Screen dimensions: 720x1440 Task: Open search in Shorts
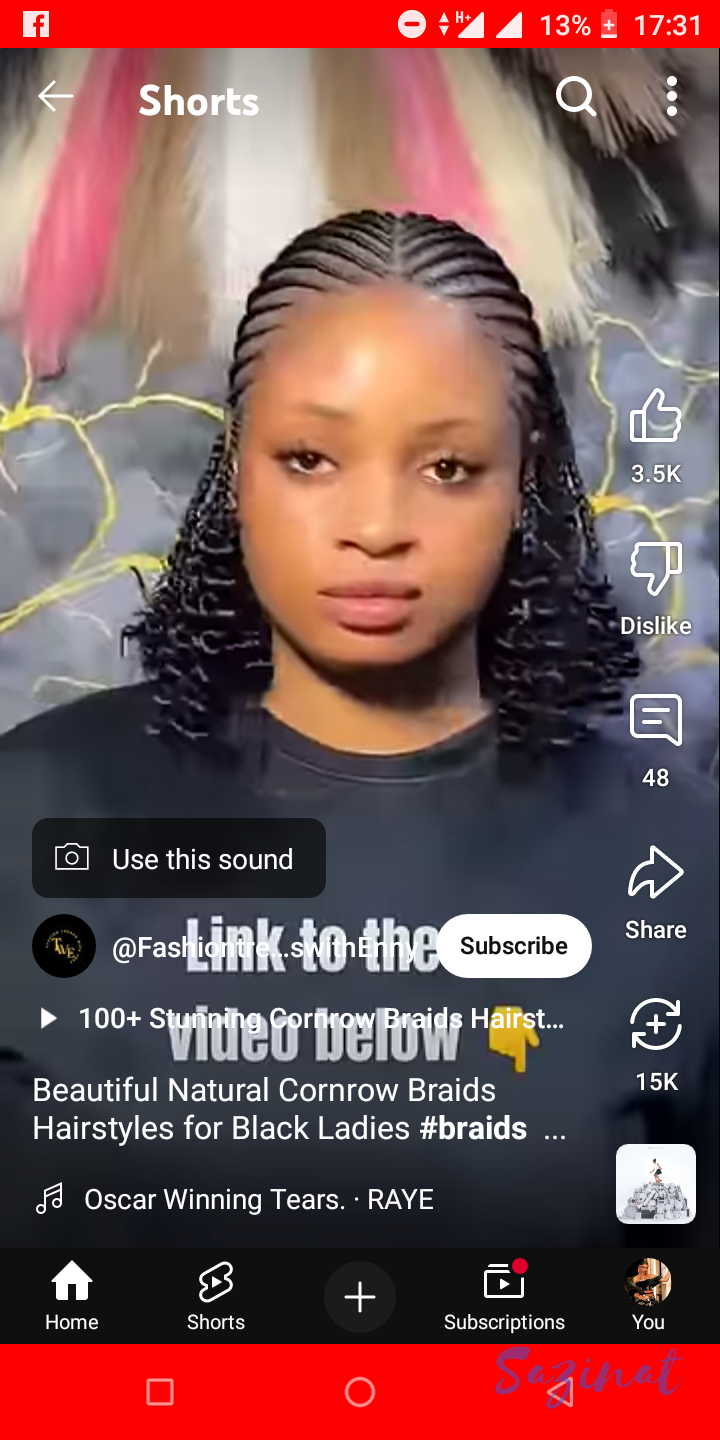click(x=575, y=97)
